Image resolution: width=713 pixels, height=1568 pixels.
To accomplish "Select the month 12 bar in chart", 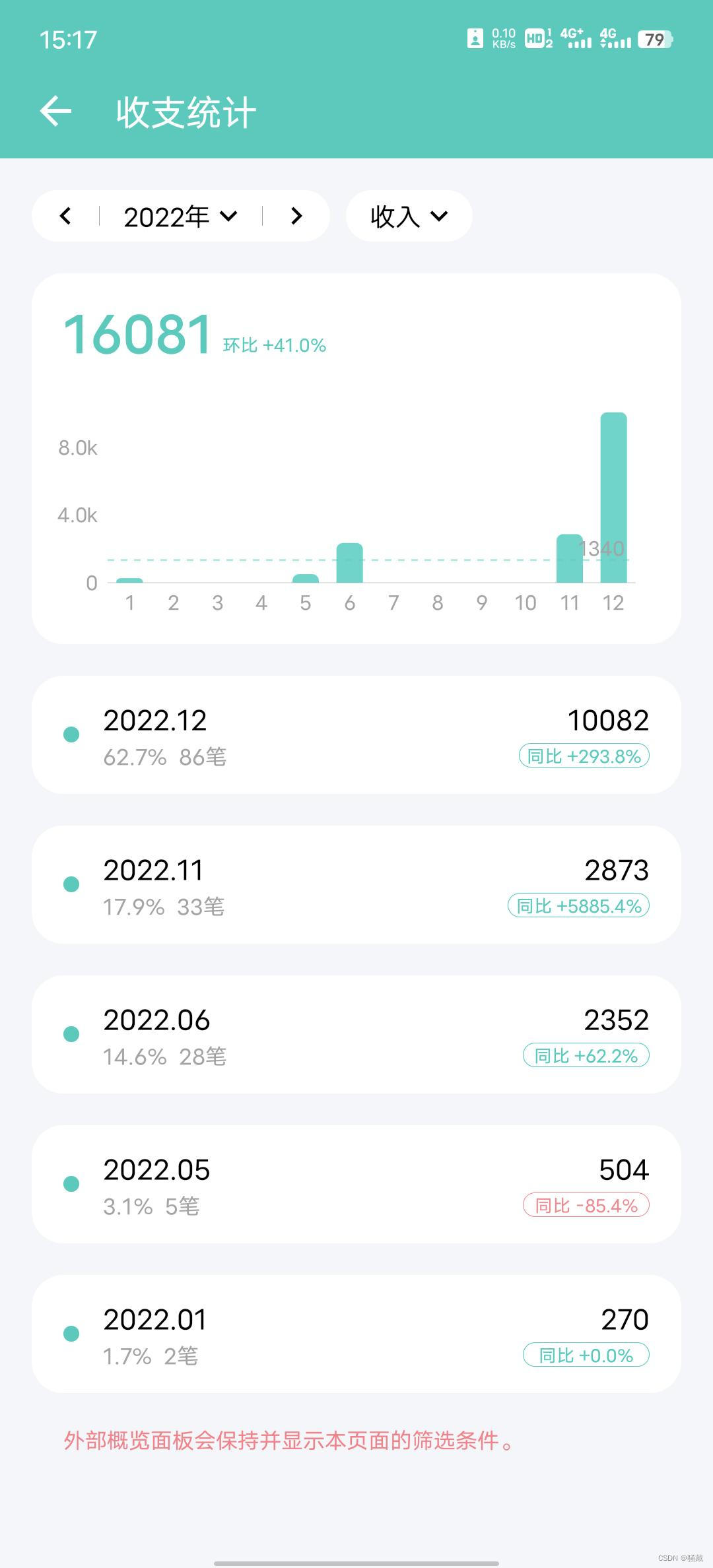I will pyautogui.click(x=613, y=498).
